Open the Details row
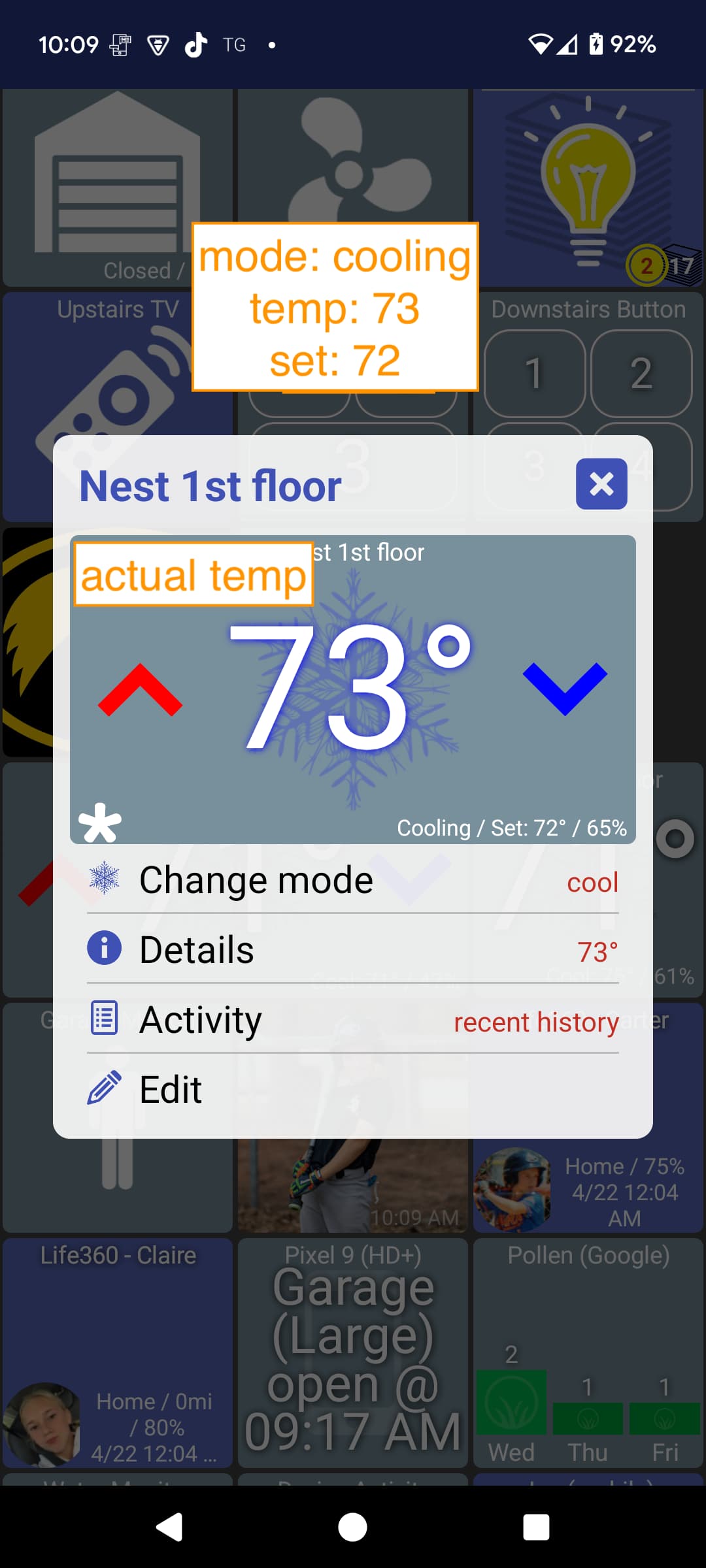The image size is (706, 1568). [x=353, y=949]
